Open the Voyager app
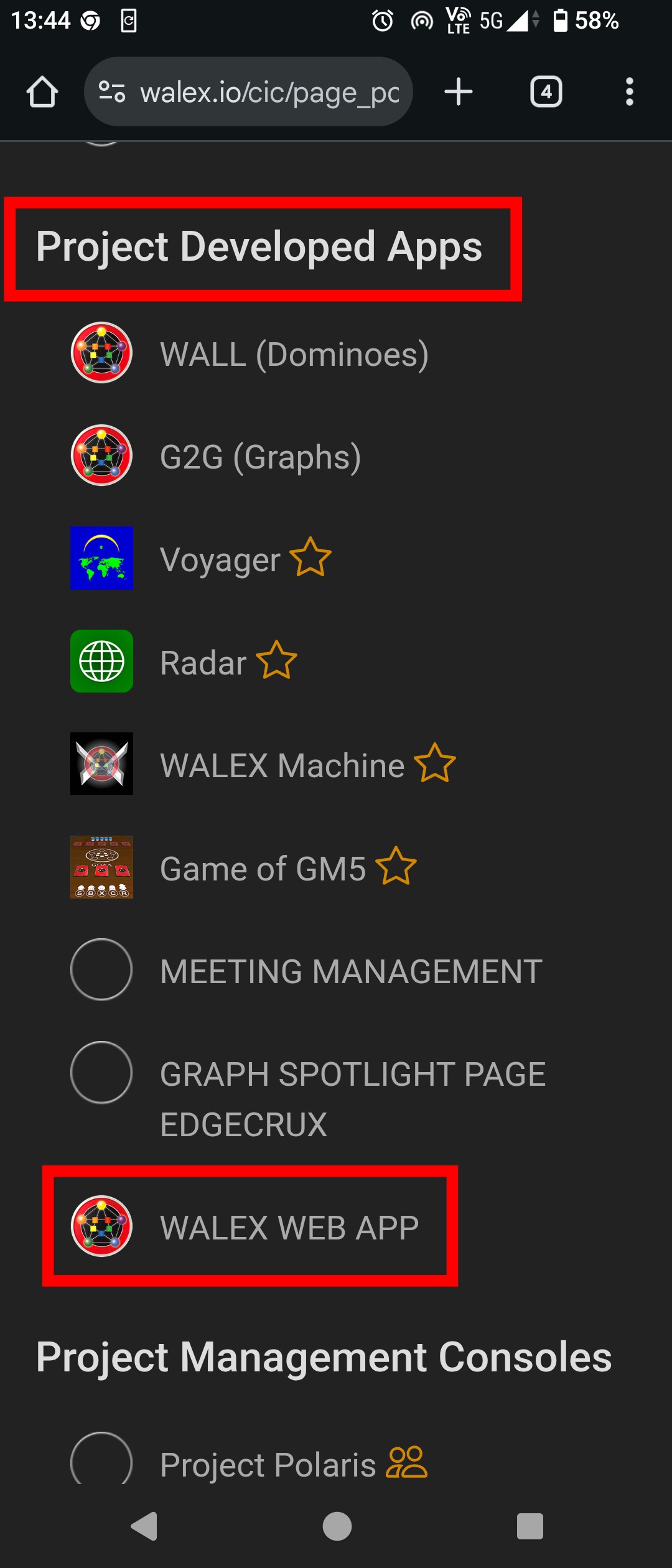 coord(220,559)
